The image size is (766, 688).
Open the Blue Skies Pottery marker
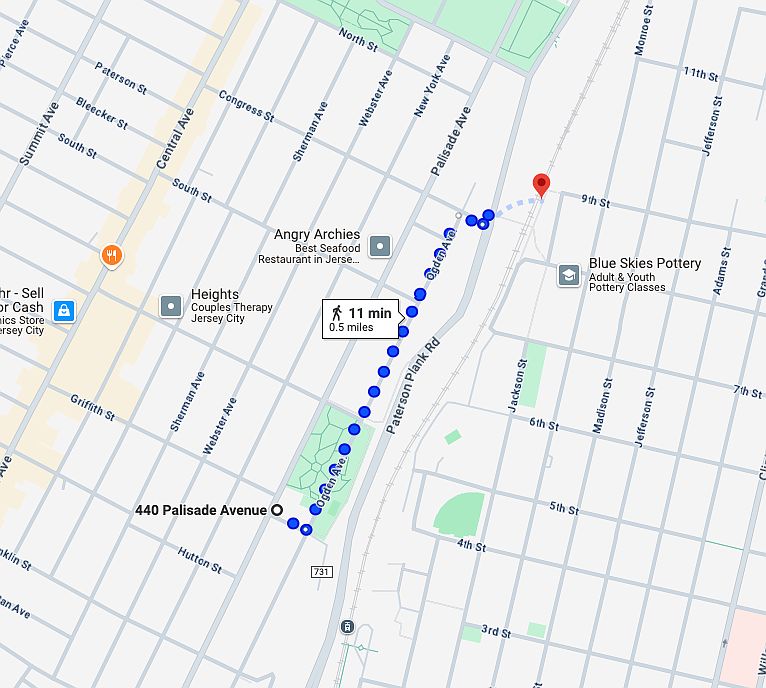click(x=569, y=274)
